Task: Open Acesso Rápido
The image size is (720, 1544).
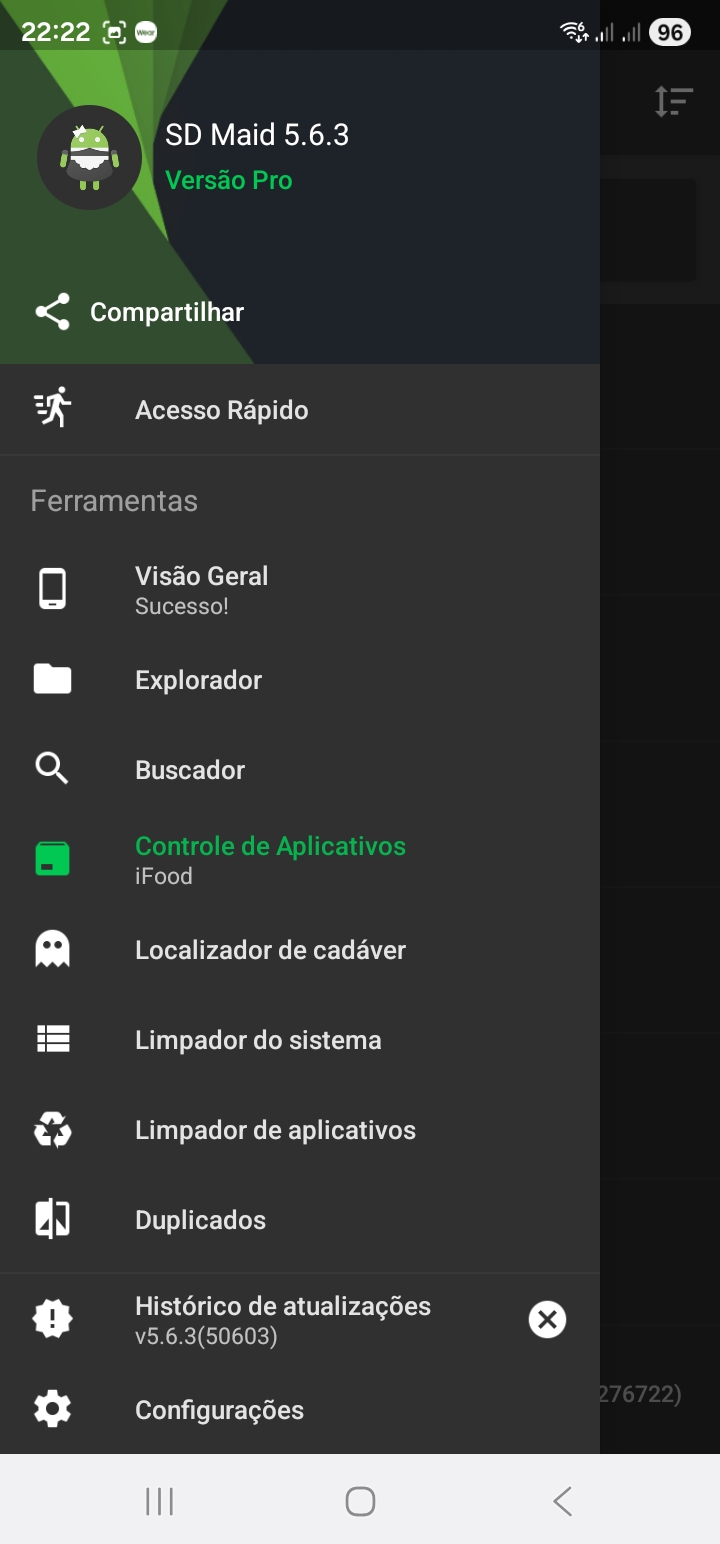Action: (221, 410)
